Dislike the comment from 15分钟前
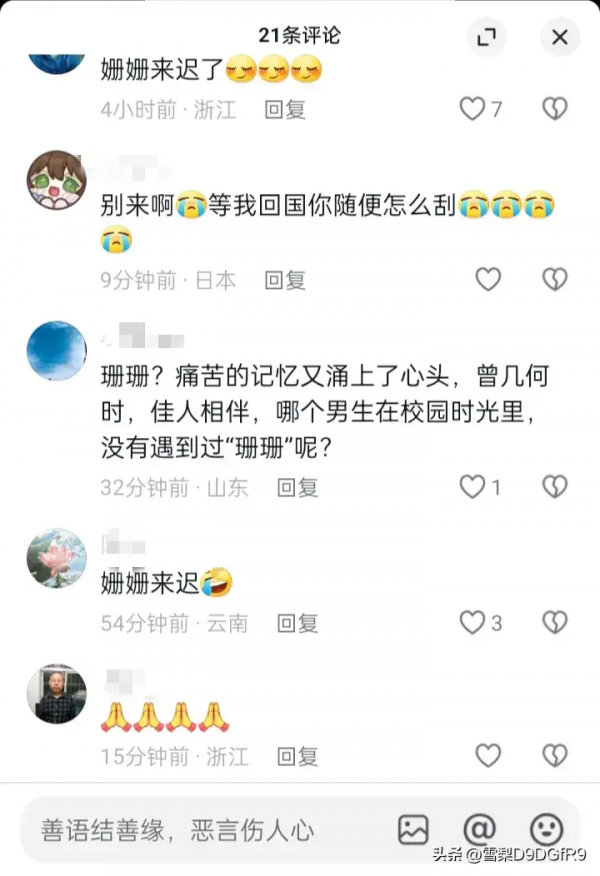 [555, 756]
